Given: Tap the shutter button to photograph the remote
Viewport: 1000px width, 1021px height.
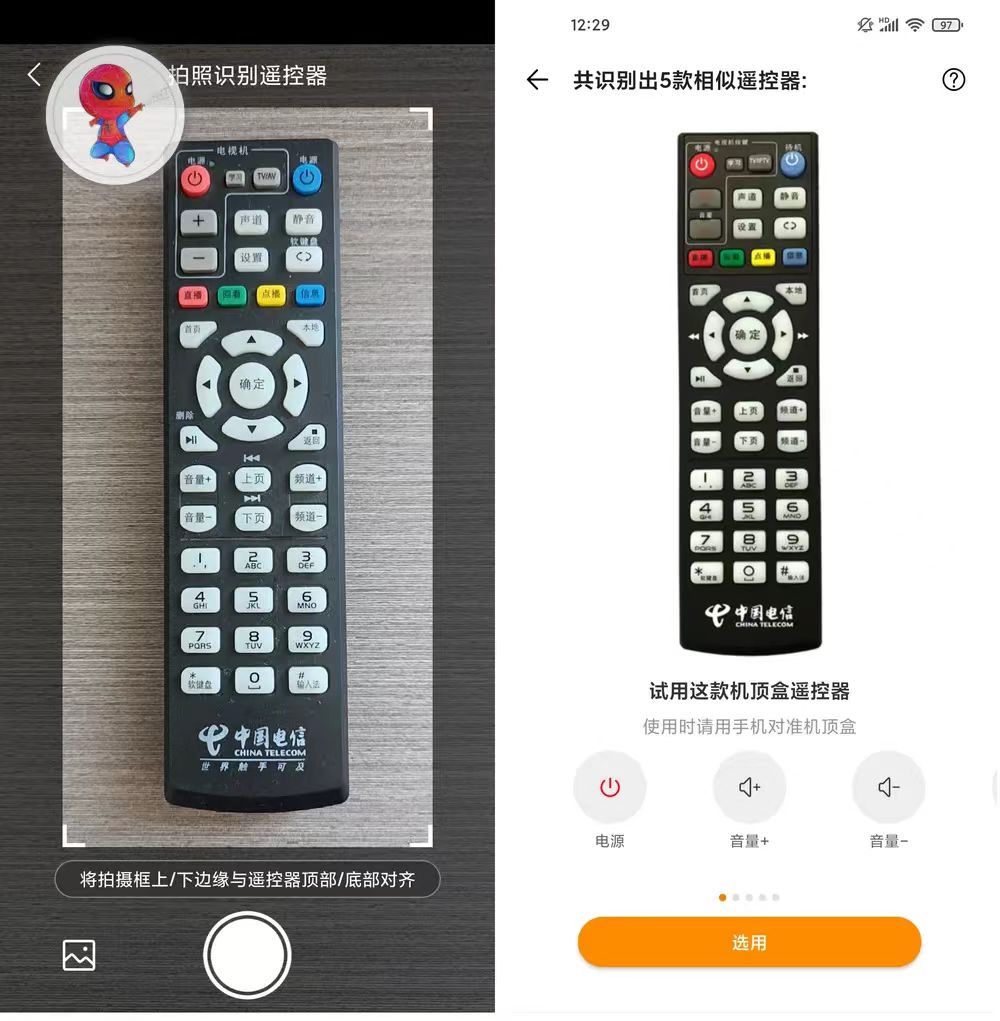Looking at the screenshot, I should (x=247, y=954).
